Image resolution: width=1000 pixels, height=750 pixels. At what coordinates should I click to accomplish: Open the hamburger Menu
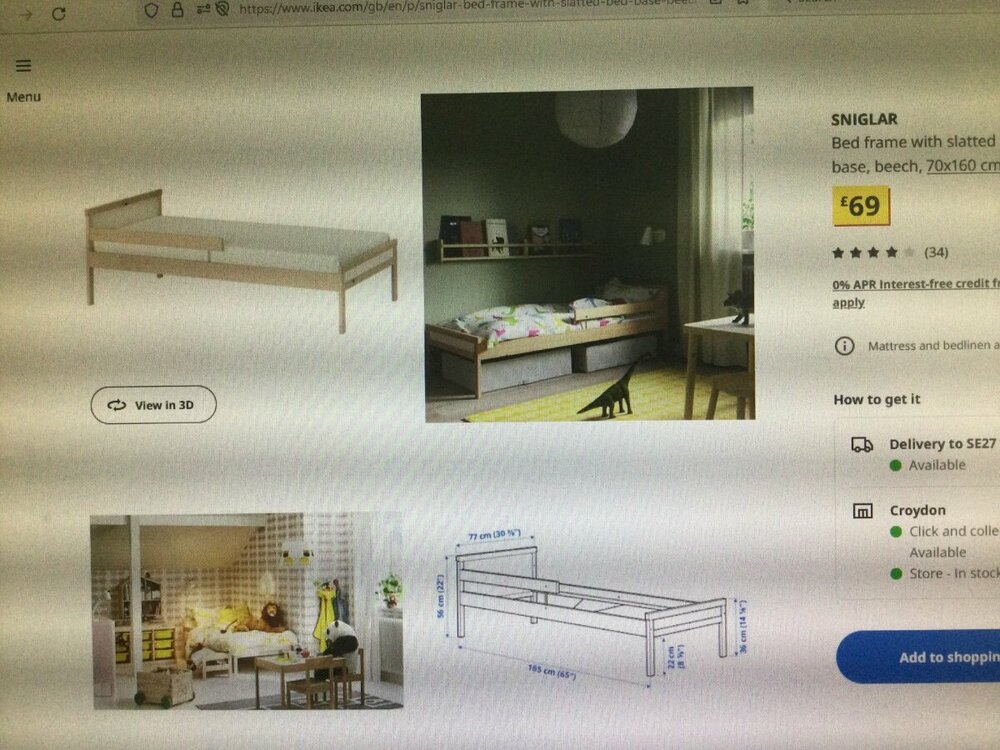tap(23, 67)
